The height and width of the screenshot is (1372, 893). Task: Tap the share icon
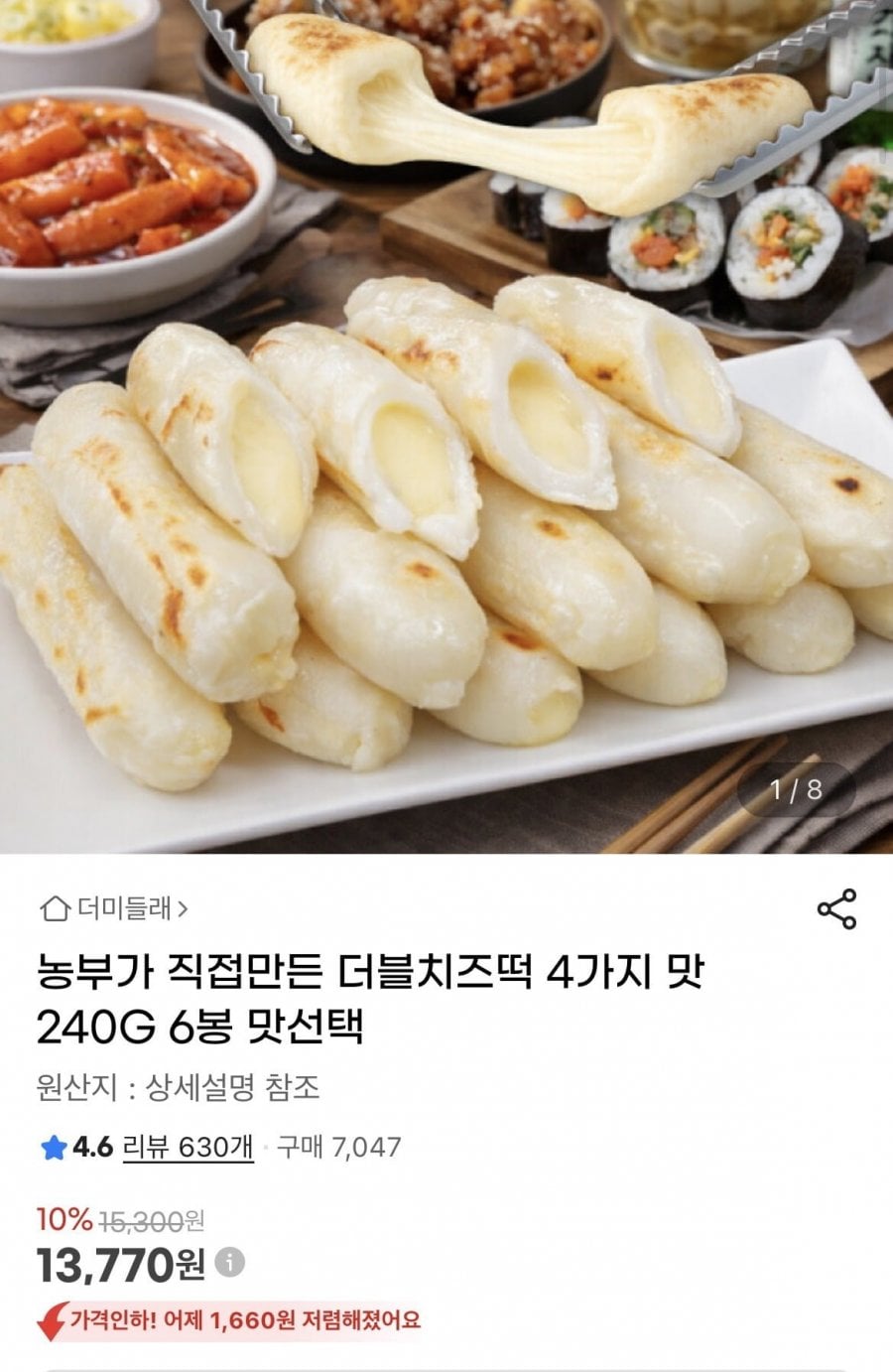click(838, 909)
